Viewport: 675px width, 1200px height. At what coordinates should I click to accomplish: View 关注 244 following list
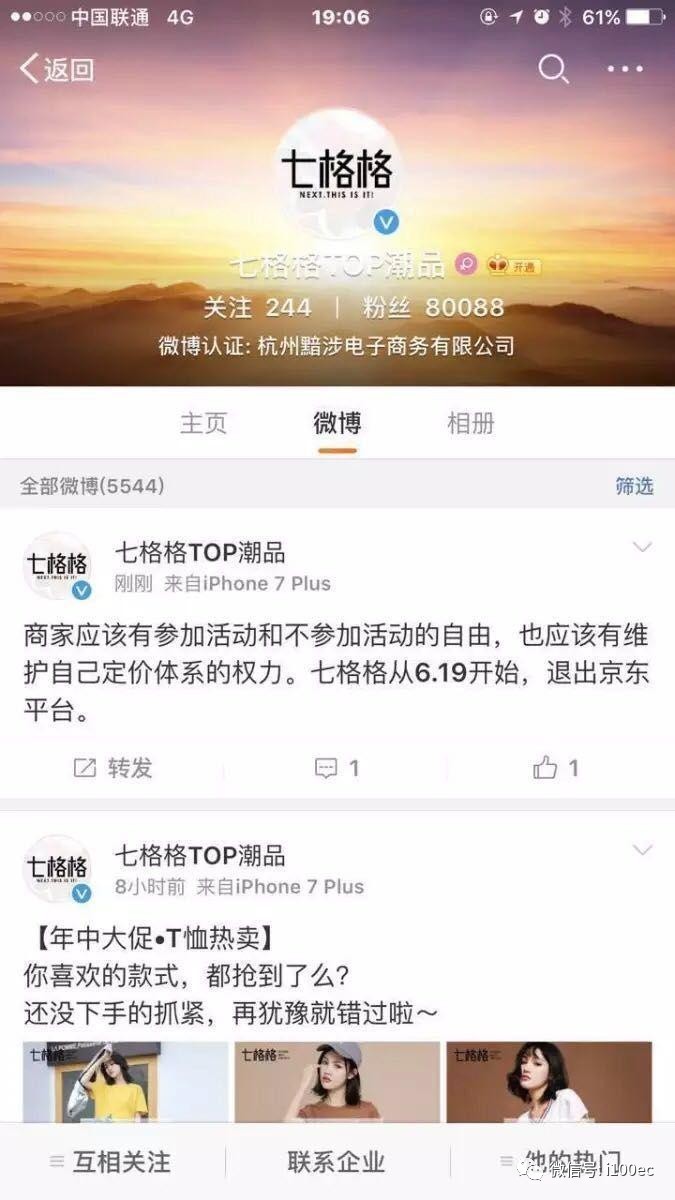(x=257, y=306)
